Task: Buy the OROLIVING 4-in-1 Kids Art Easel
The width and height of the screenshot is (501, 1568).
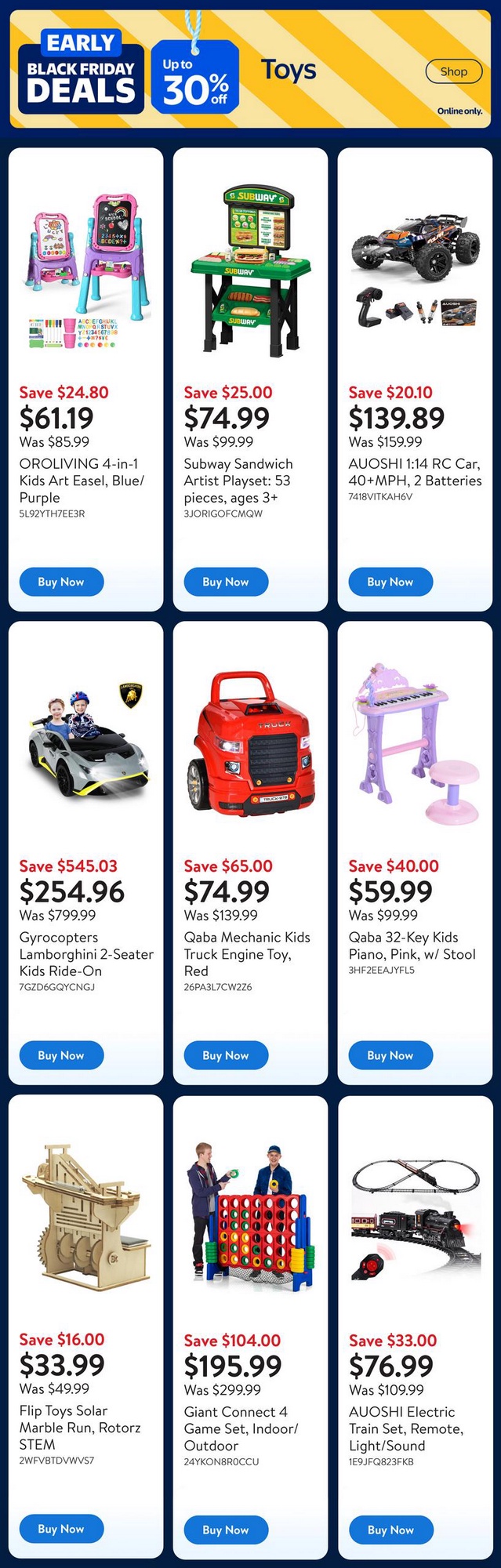Action: [61, 582]
